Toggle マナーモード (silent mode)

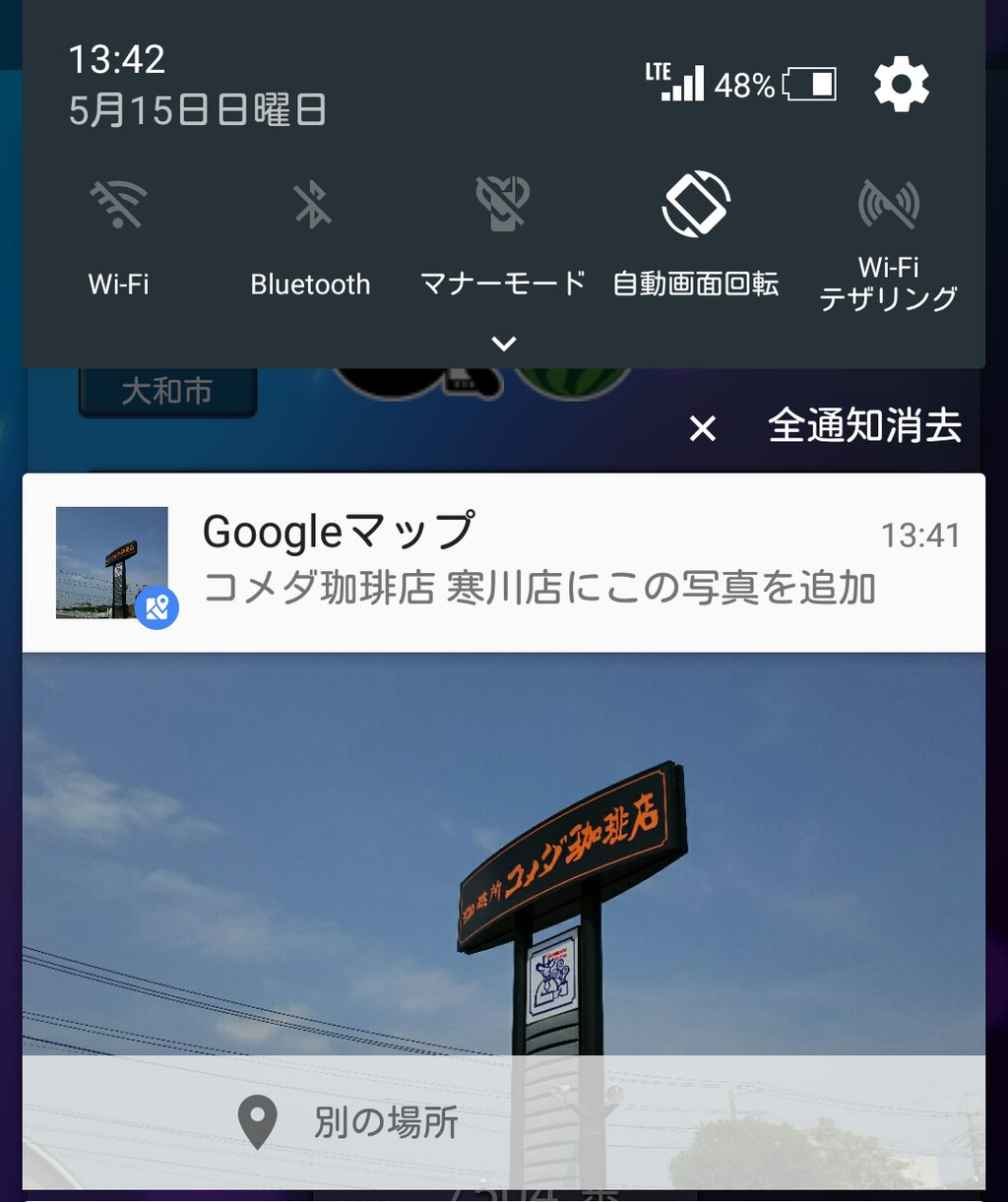503,205
